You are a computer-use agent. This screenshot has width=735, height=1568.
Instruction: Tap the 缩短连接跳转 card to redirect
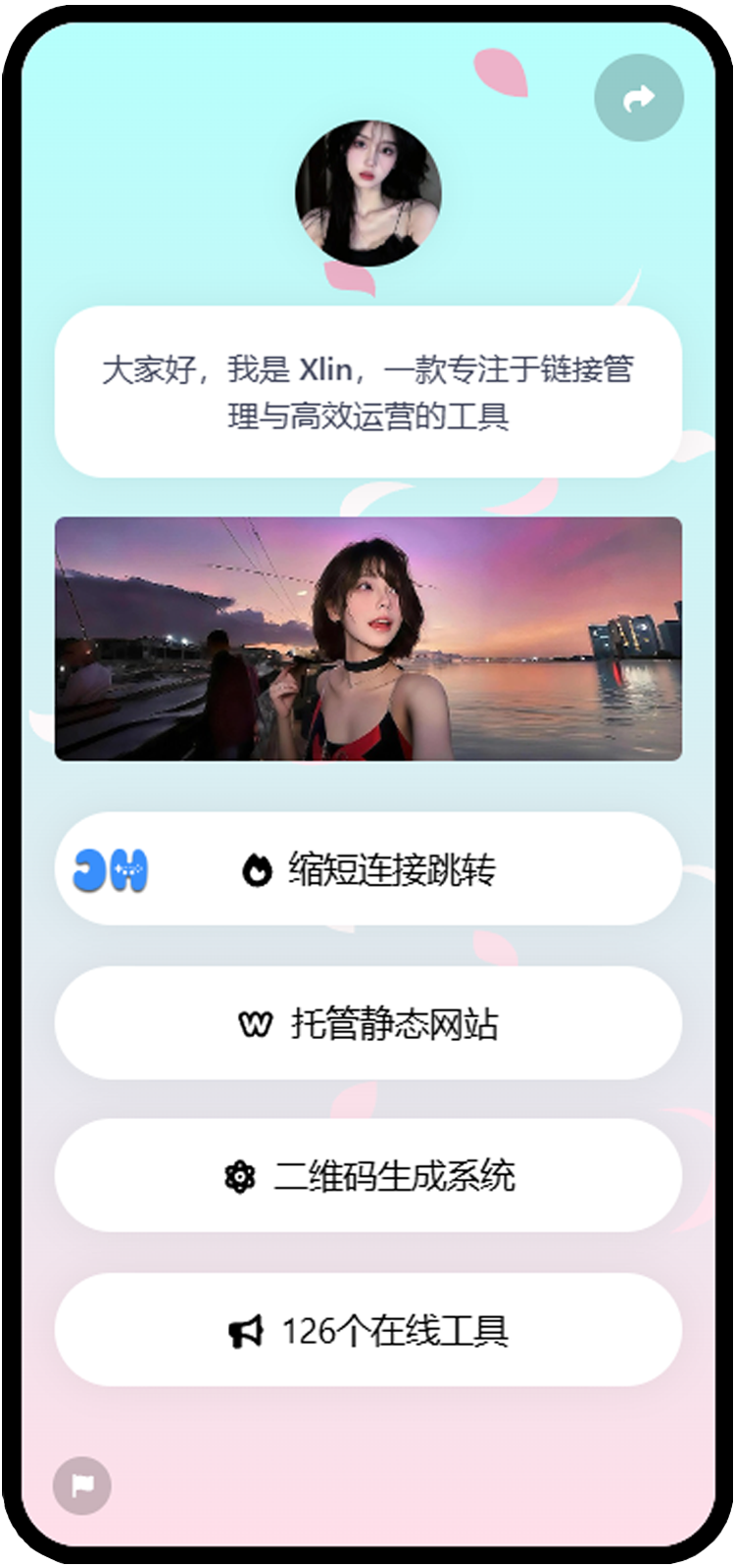367,866
